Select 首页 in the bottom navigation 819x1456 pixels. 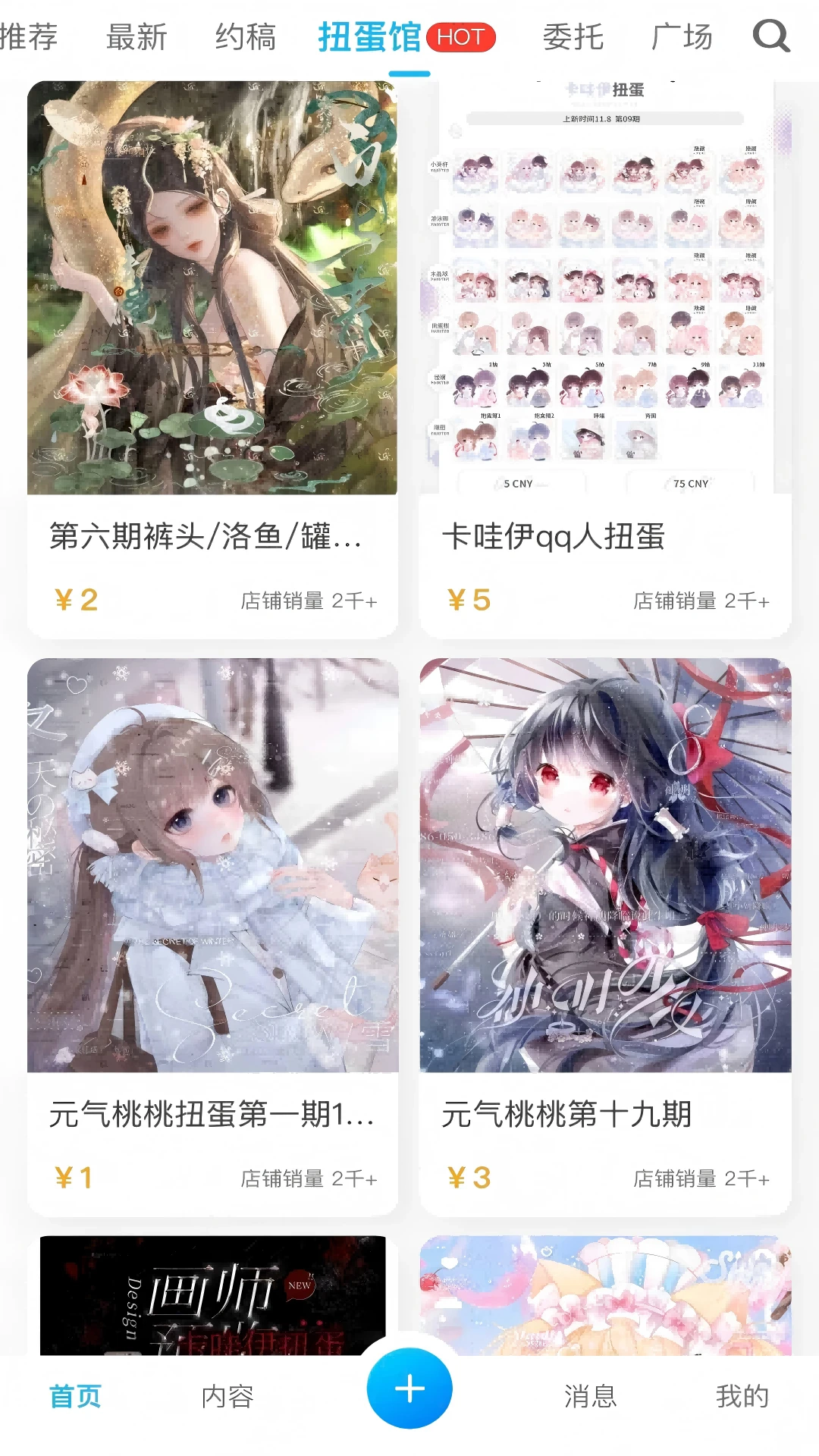[74, 1394]
